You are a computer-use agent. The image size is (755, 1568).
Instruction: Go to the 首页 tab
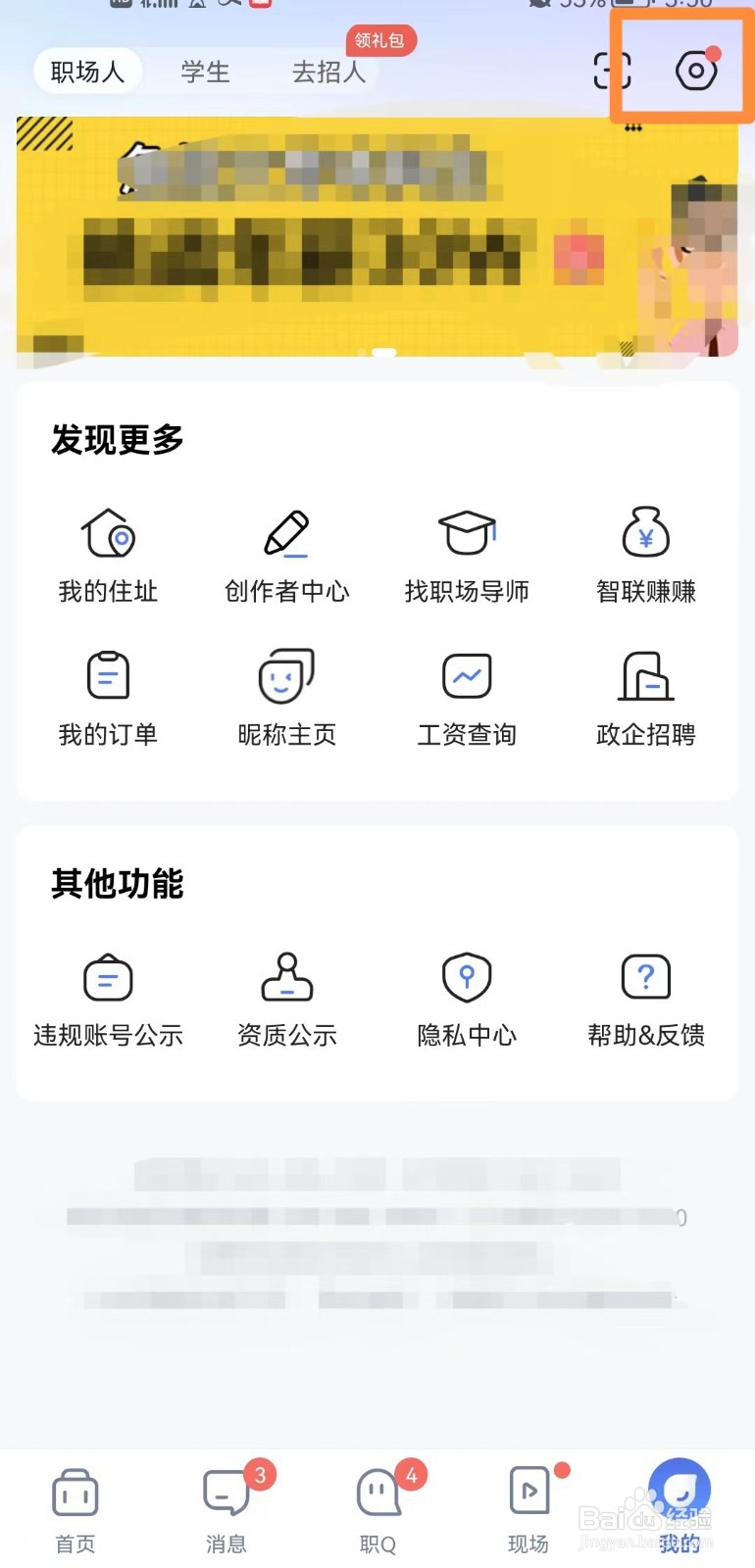75,1510
